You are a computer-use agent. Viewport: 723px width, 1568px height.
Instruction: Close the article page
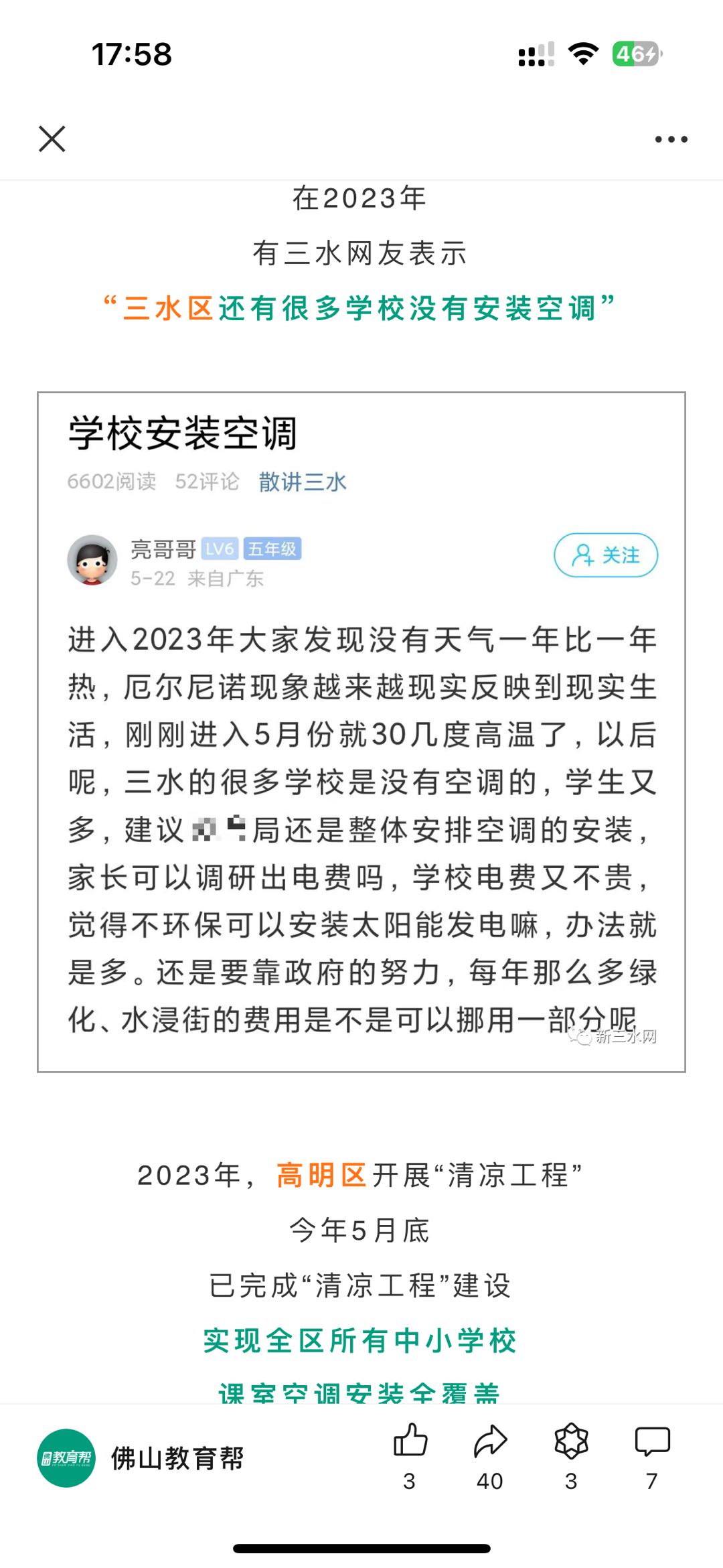52,139
